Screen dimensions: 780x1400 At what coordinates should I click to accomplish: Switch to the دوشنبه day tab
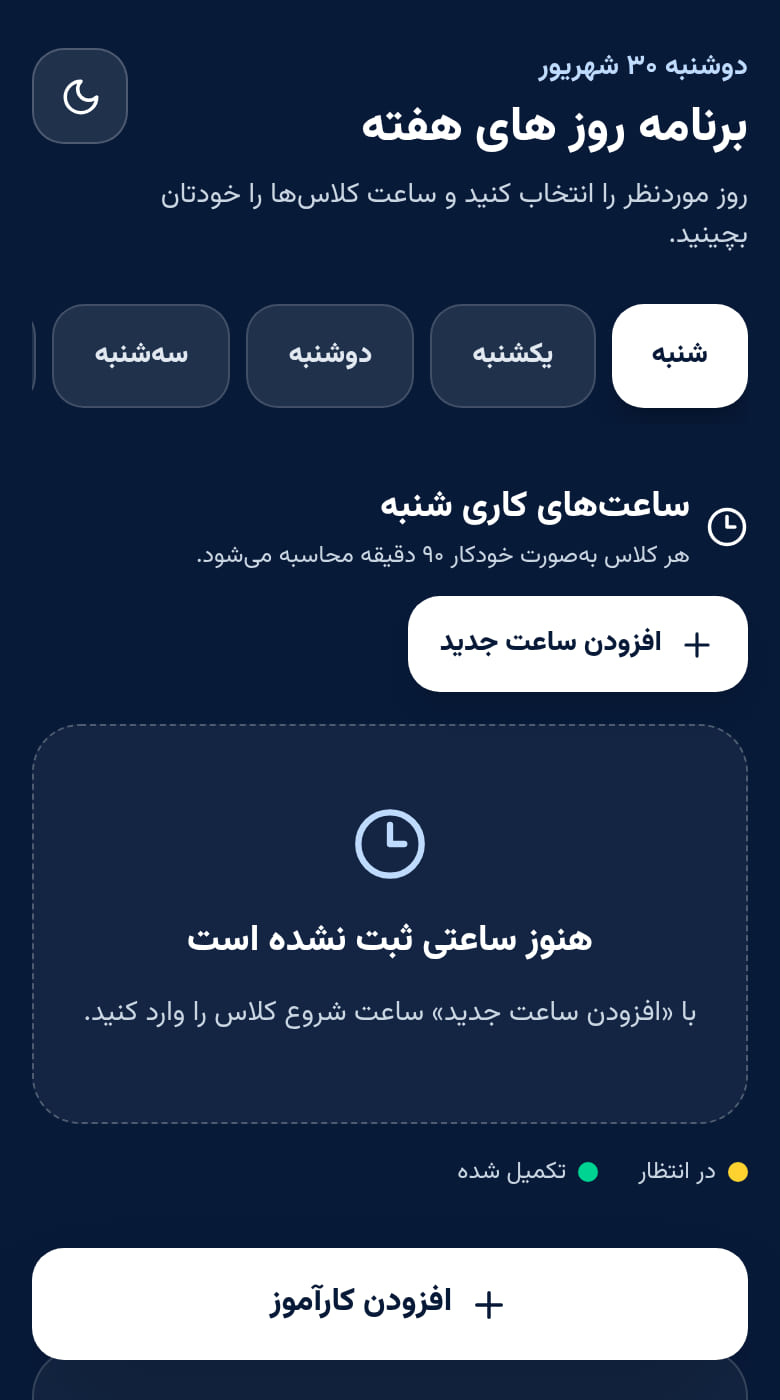tap(330, 356)
